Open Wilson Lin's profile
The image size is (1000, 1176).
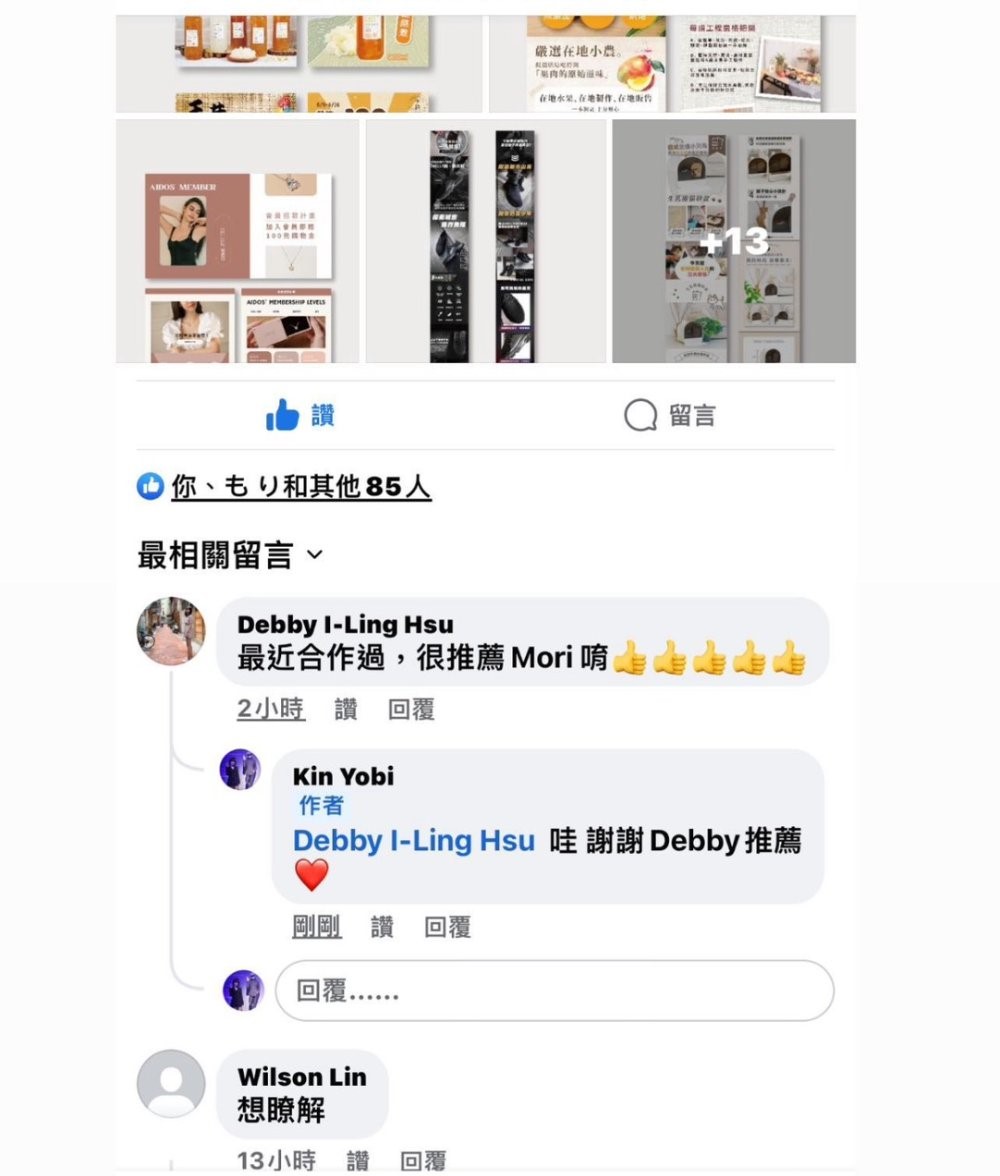pos(302,1077)
